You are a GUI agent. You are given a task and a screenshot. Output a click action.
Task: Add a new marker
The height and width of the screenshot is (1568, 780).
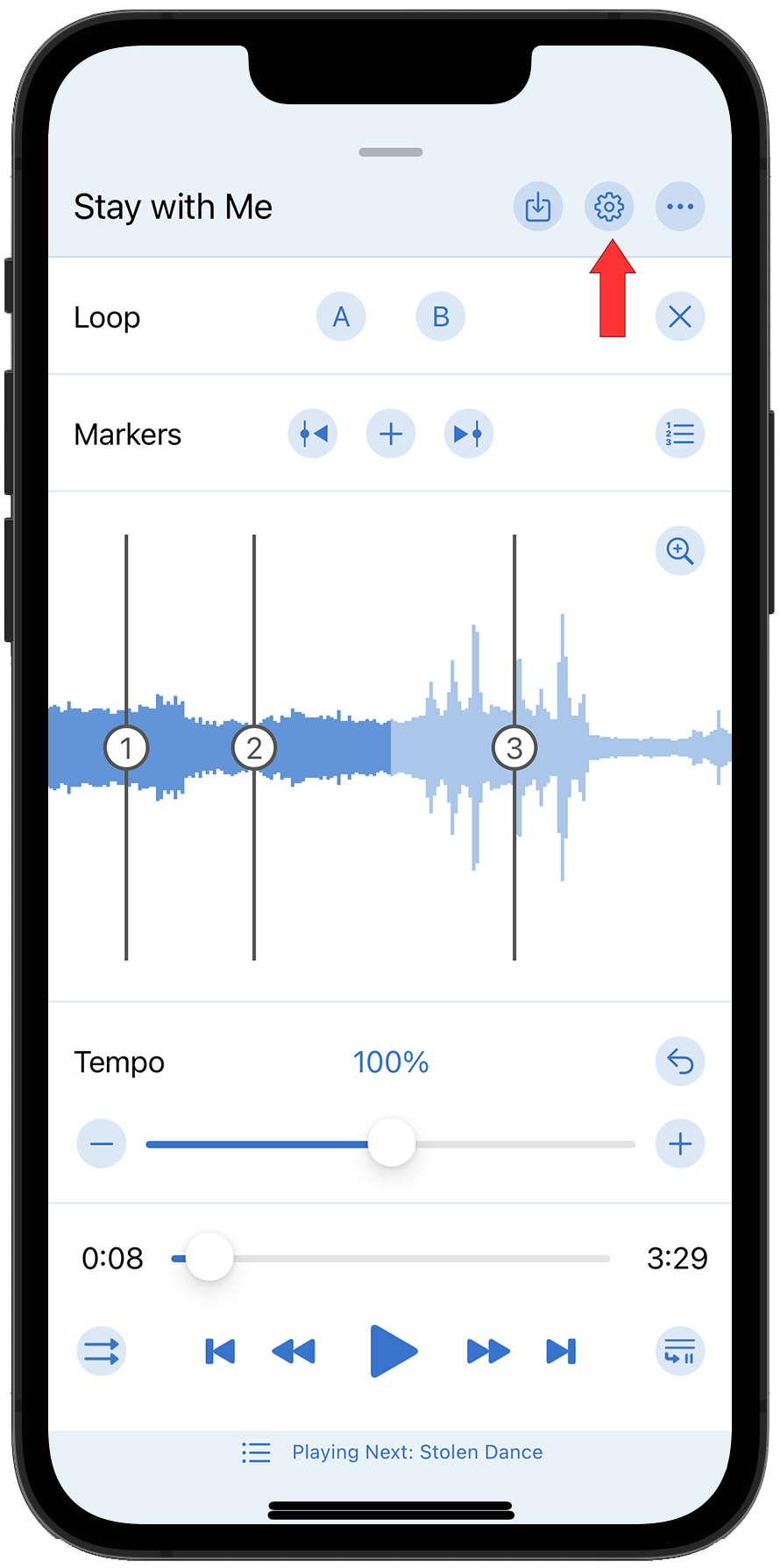point(391,434)
